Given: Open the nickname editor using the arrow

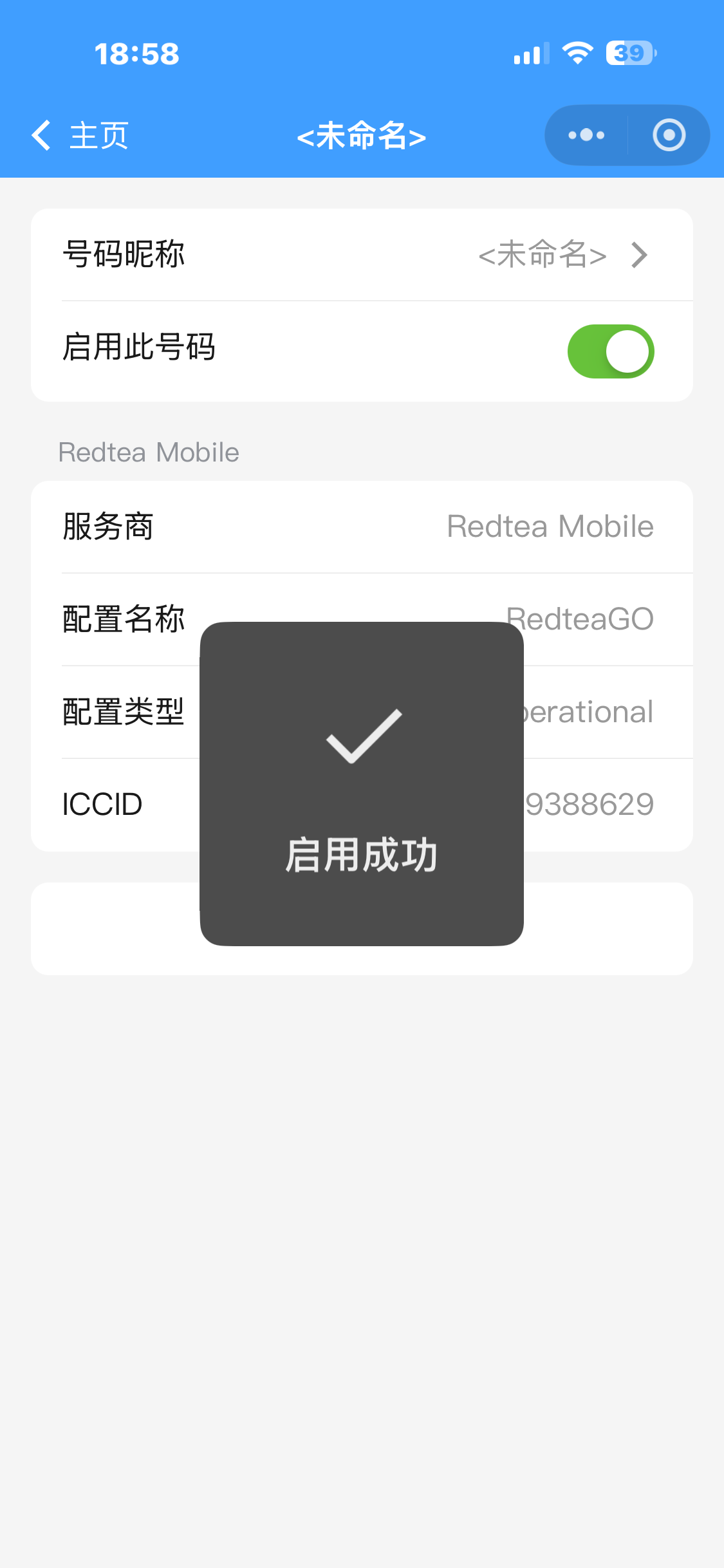Looking at the screenshot, I should point(638,255).
